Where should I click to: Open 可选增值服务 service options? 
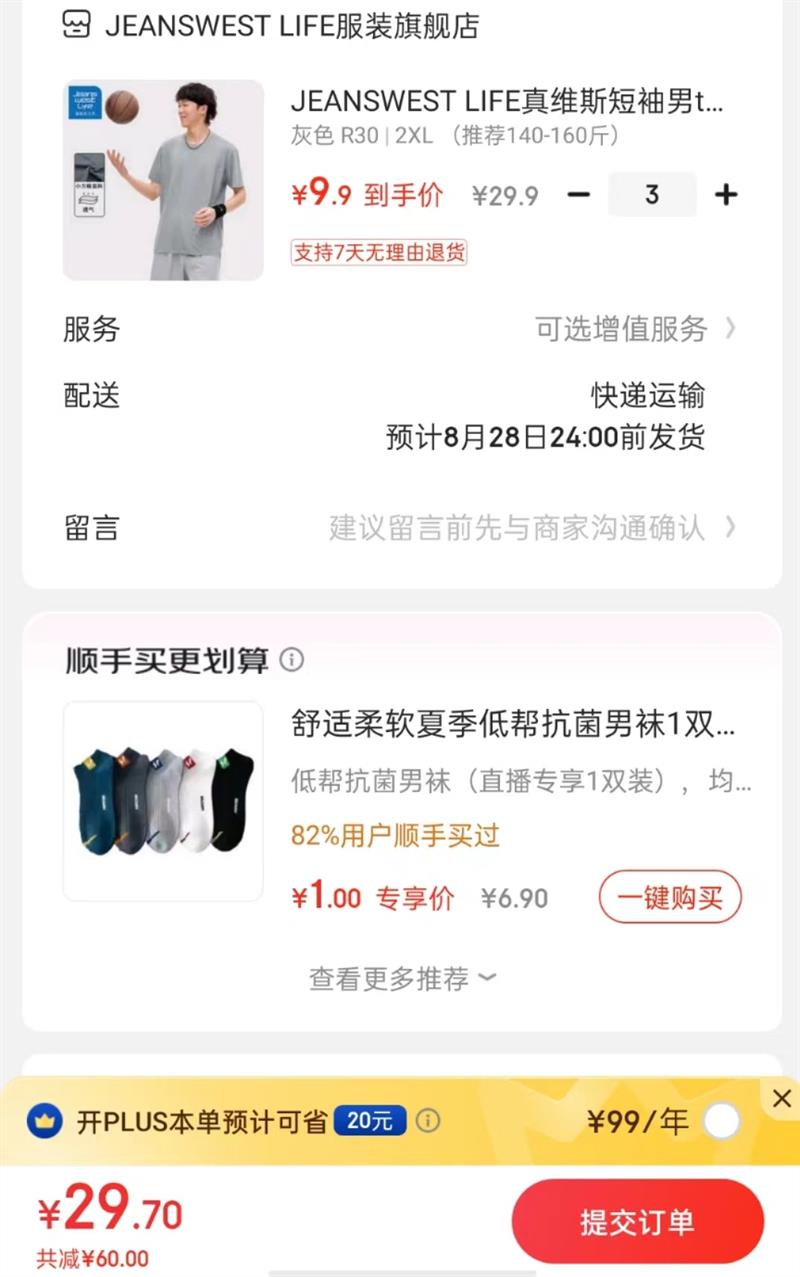tap(635, 329)
